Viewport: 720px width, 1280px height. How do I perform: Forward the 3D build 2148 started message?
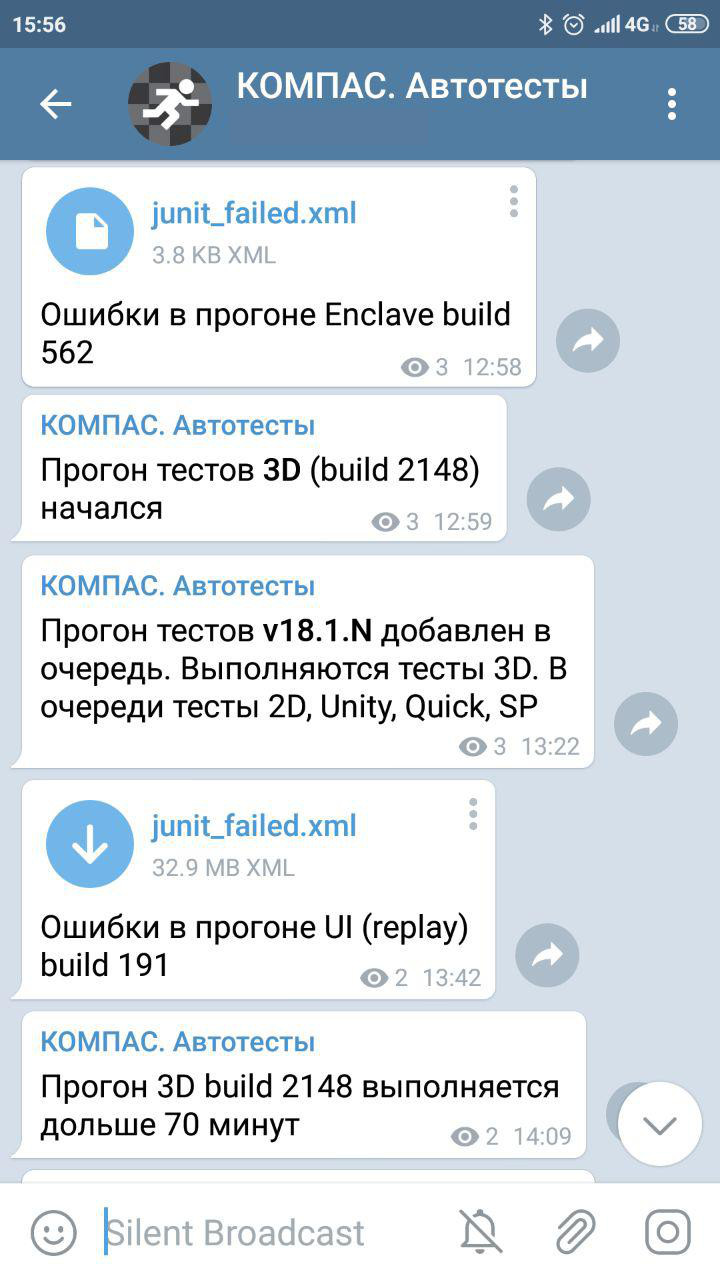(x=559, y=499)
